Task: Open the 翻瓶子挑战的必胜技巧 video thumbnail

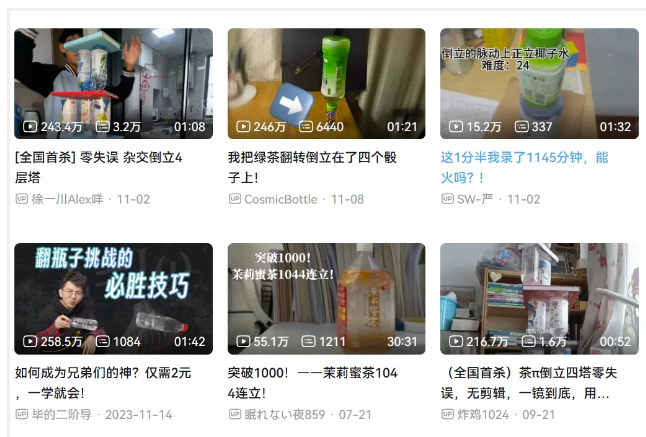Action: pos(113,298)
